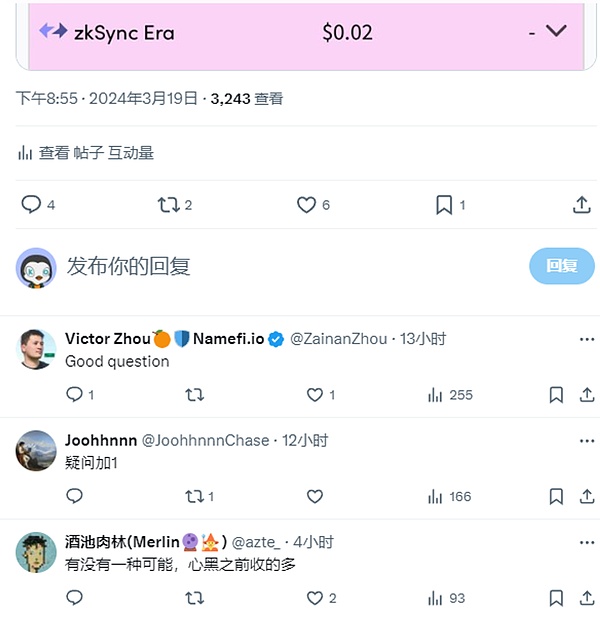Screen dimensions: 600x619
Task: Bookmark Joohhnnn's reply
Action: (x=556, y=496)
